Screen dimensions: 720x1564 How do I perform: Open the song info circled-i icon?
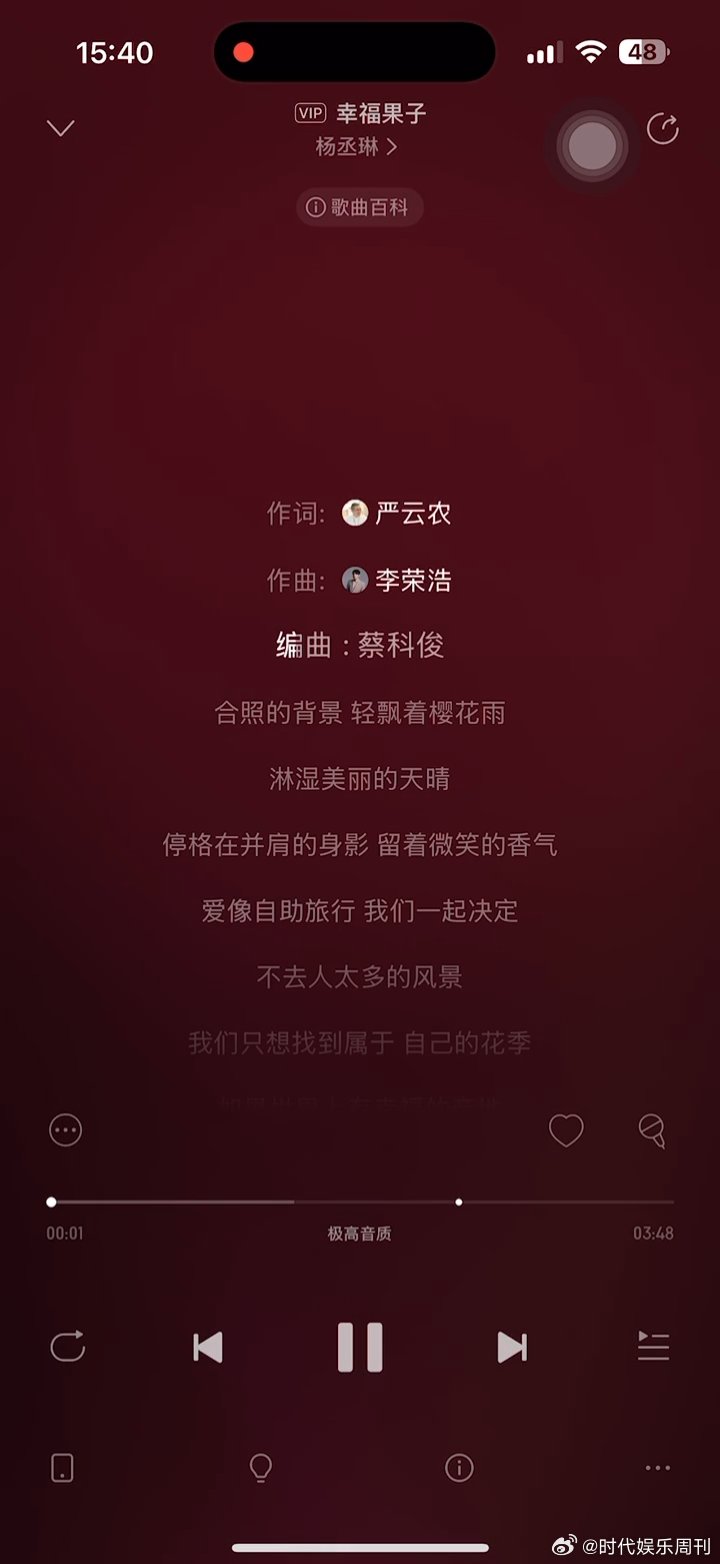459,1468
